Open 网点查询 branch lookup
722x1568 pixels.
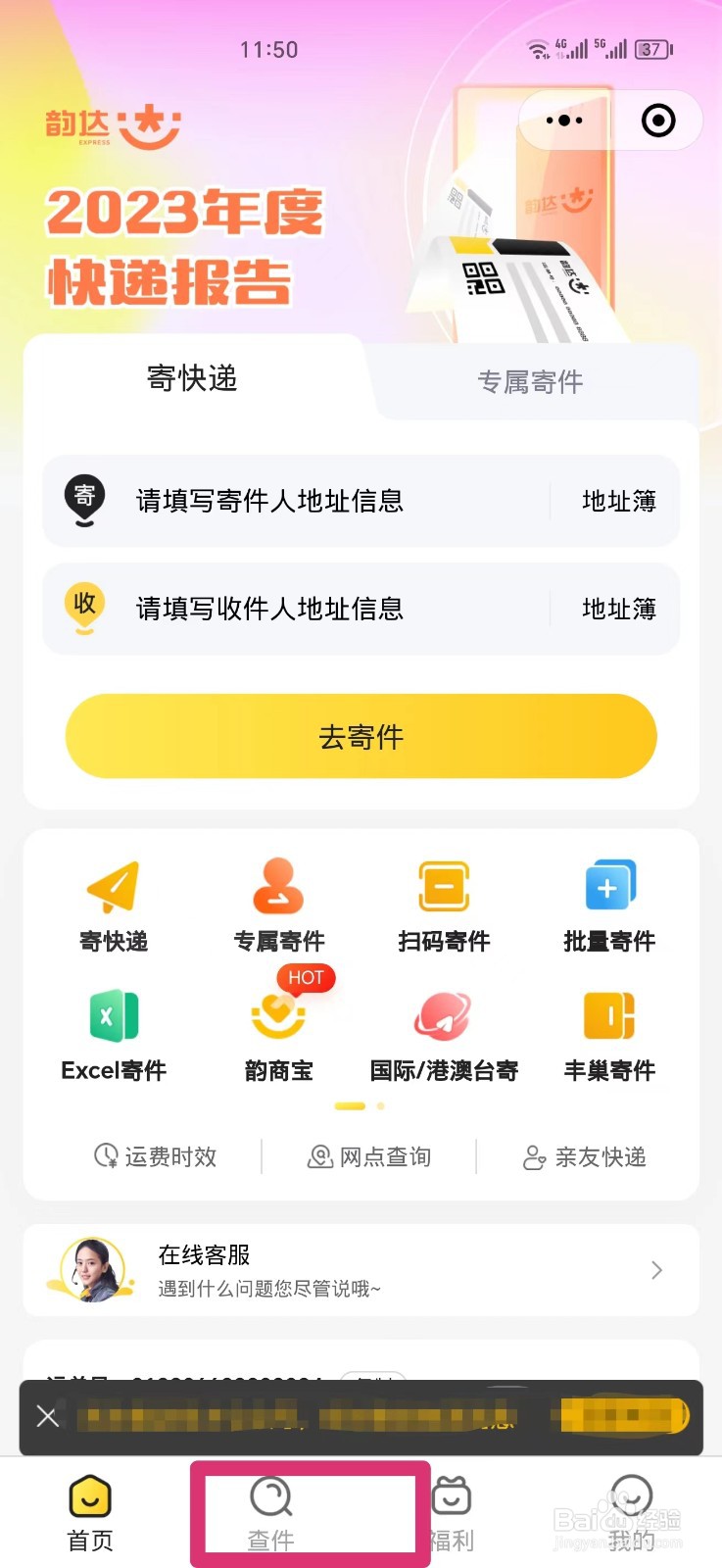[370, 1156]
